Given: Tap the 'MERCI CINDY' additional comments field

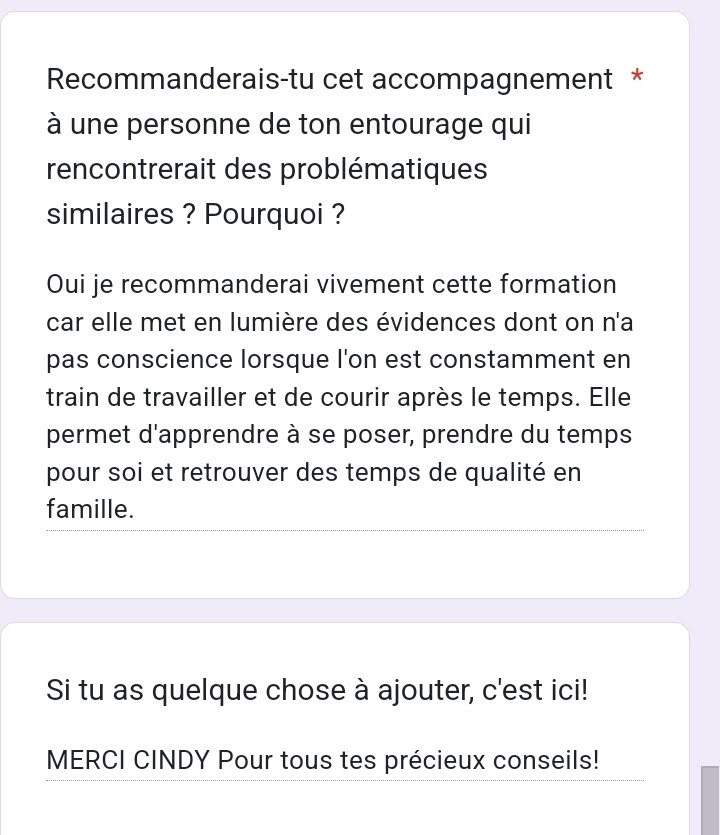Looking at the screenshot, I should (324, 760).
